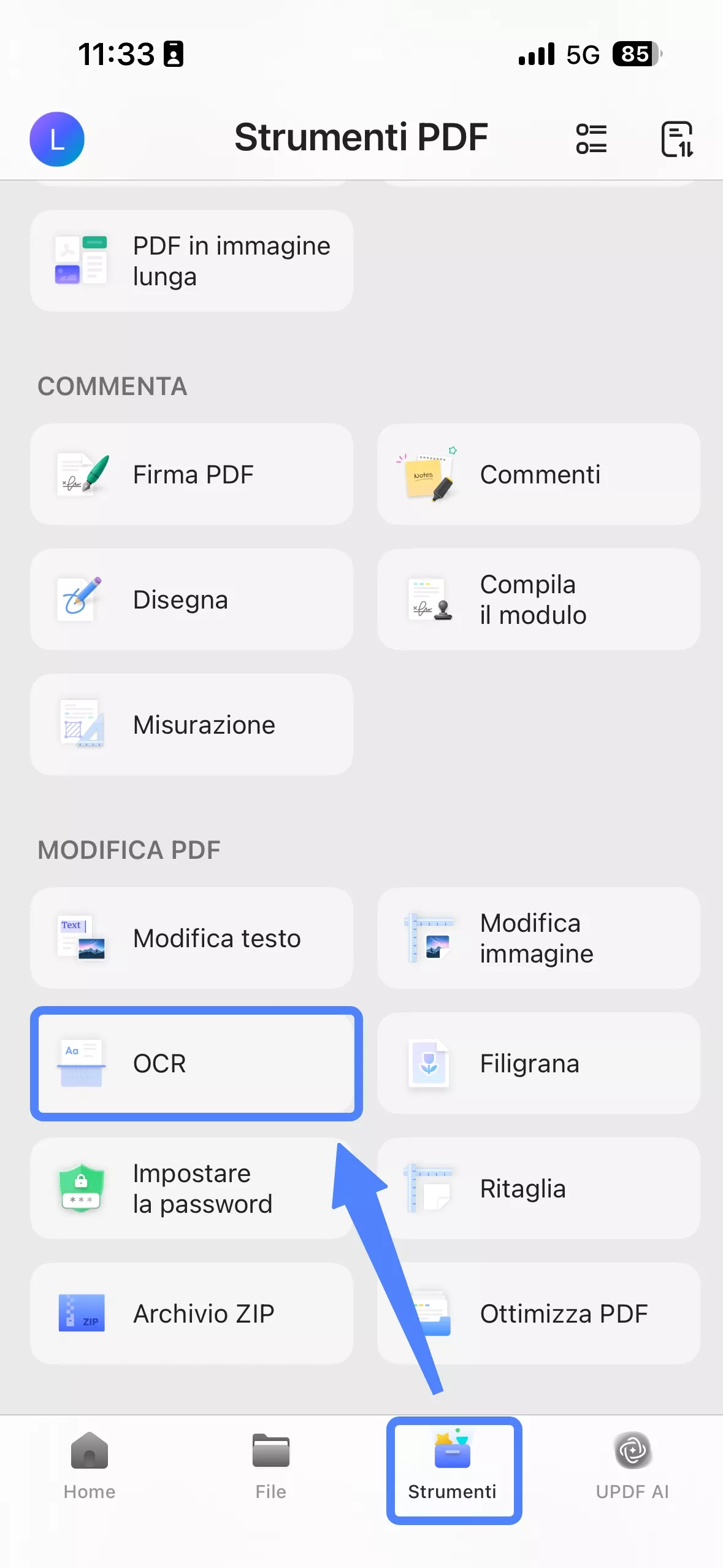
Task: Select the Modifica immagine tool
Action: [x=538, y=939]
